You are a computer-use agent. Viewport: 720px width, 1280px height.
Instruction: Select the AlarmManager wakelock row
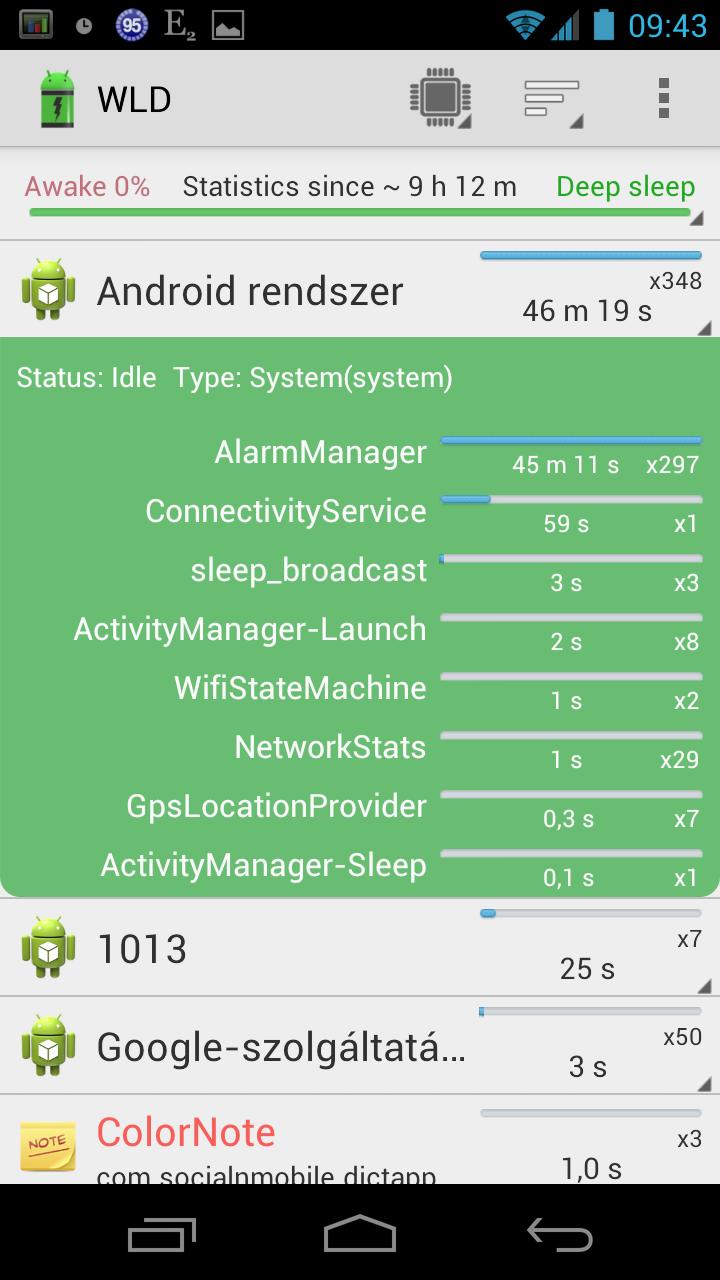click(x=360, y=453)
